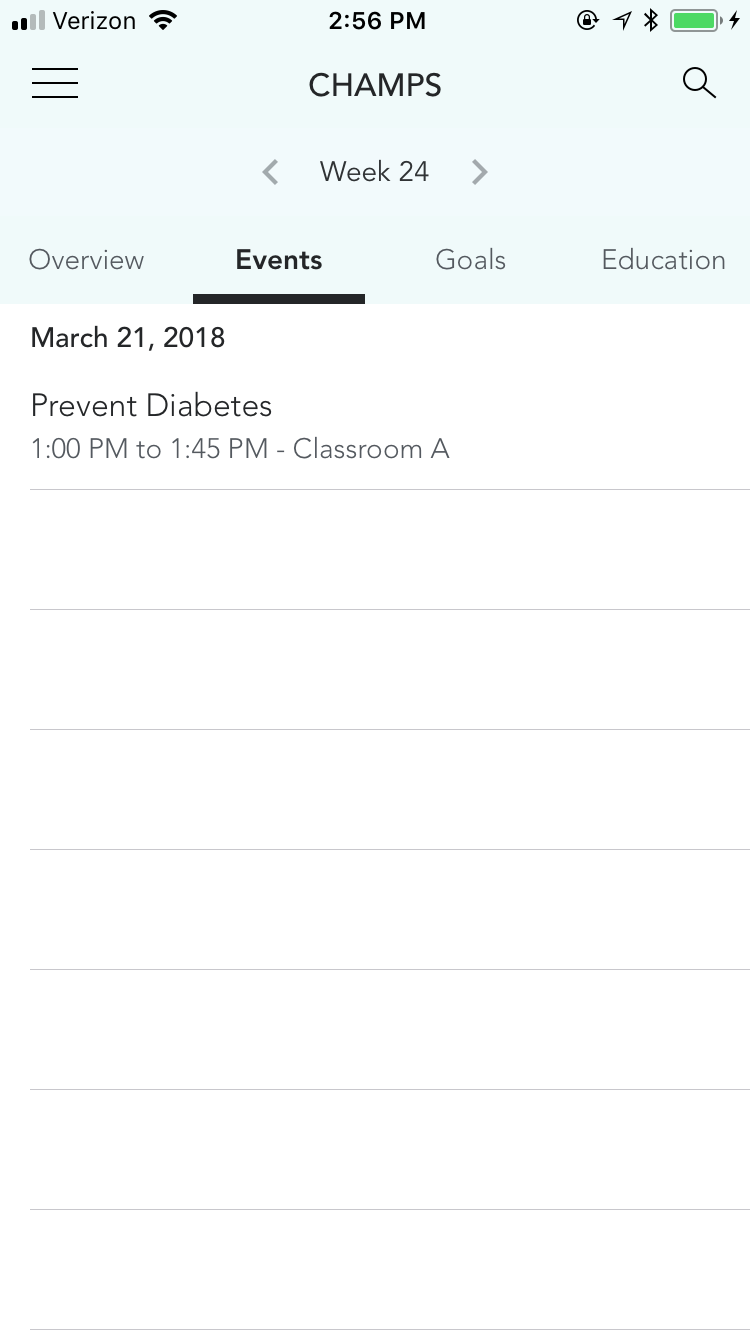The image size is (750, 1334).
Task: Switch to the Overview tab
Action: pyautogui.click(x=87, y=260)
